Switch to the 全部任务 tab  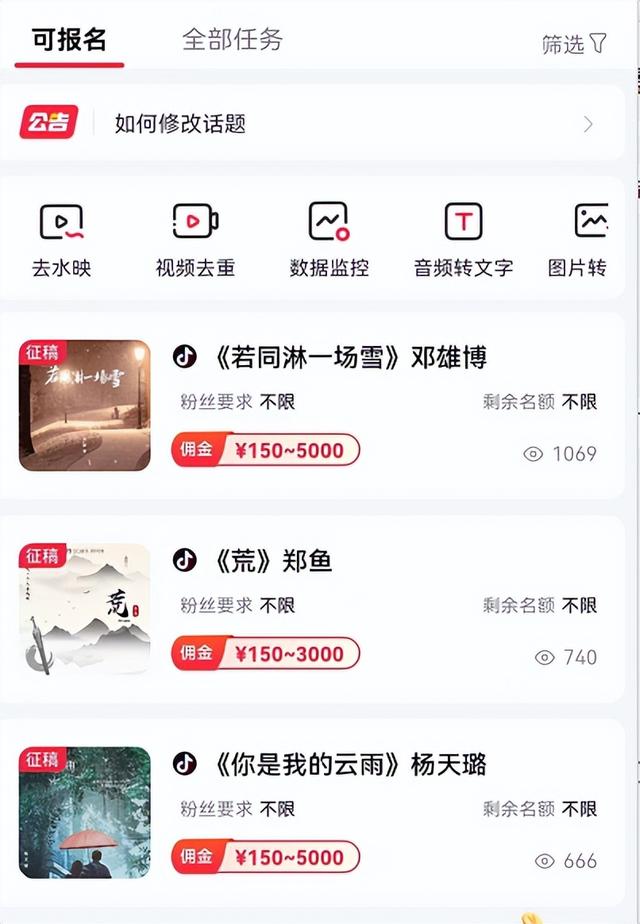click(232, 40)
